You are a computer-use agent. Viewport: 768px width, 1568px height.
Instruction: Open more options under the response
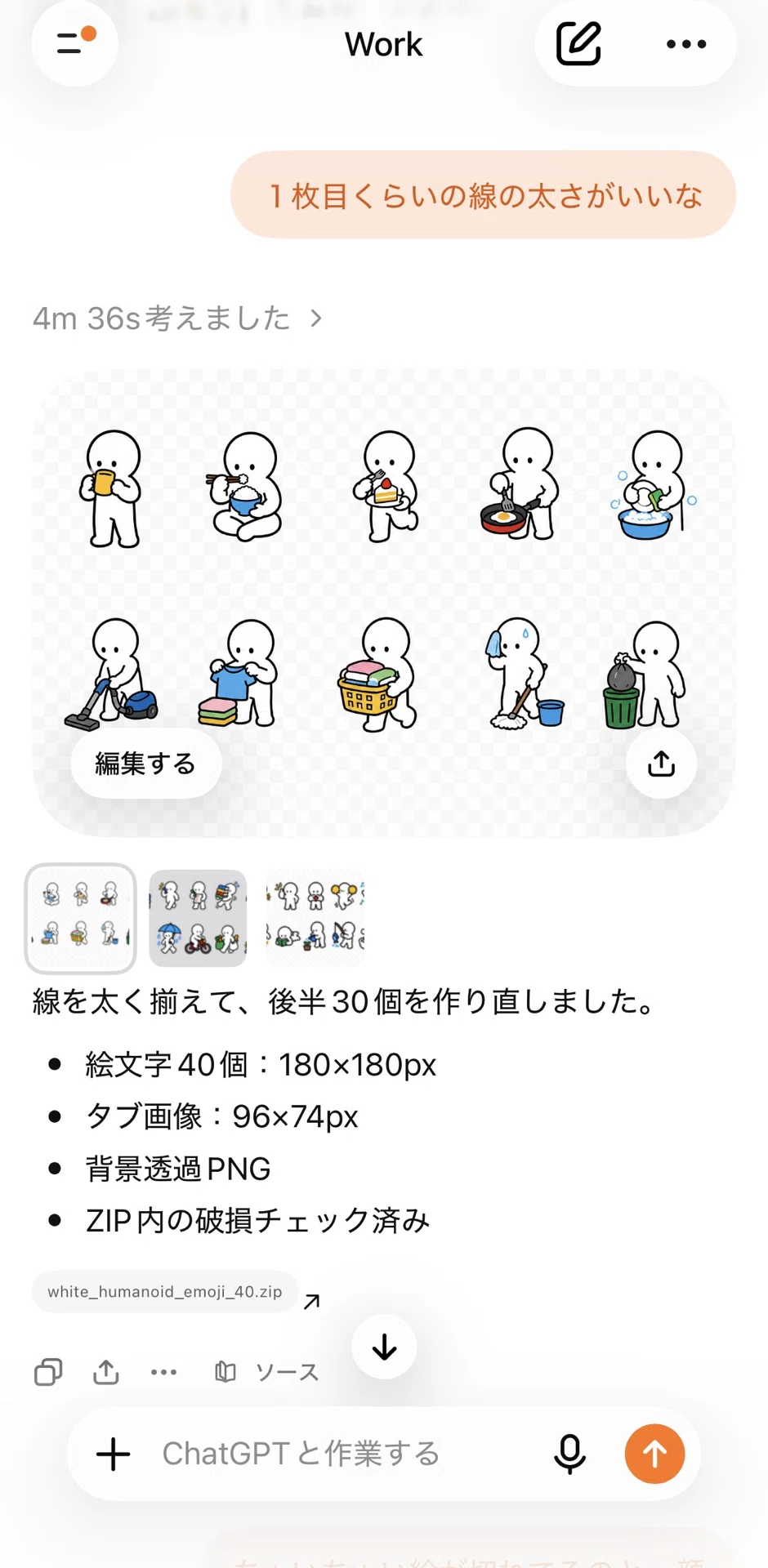pyautogui.click(x=163, y=1372)
